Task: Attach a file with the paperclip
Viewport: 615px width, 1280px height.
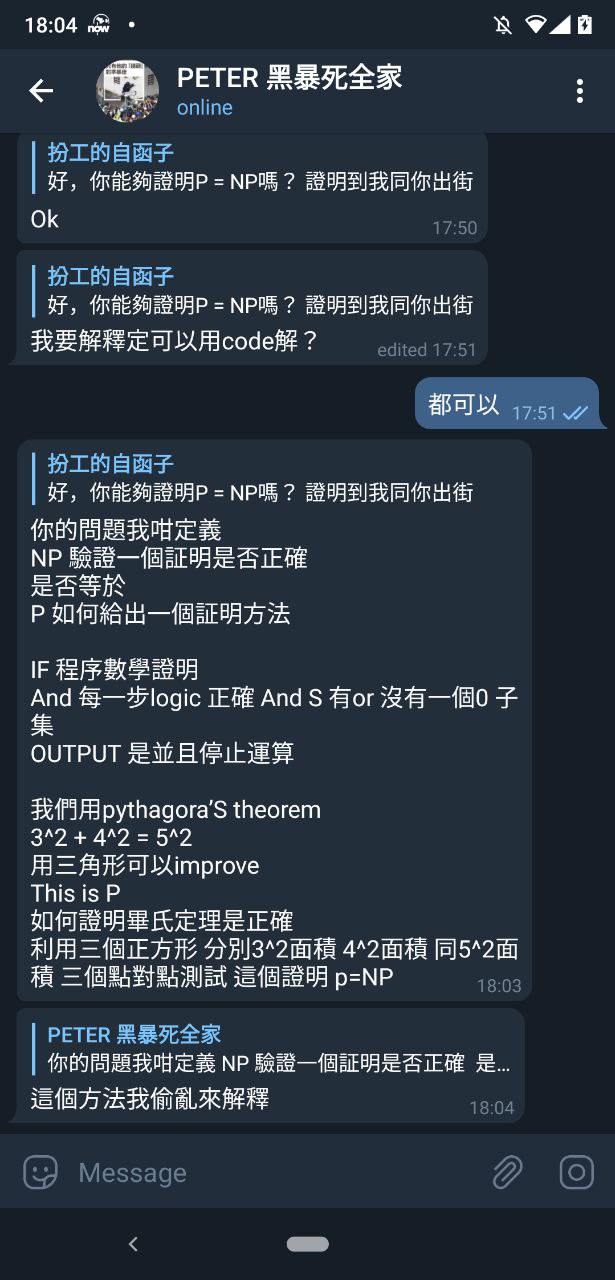Action: click(508, 1172)
